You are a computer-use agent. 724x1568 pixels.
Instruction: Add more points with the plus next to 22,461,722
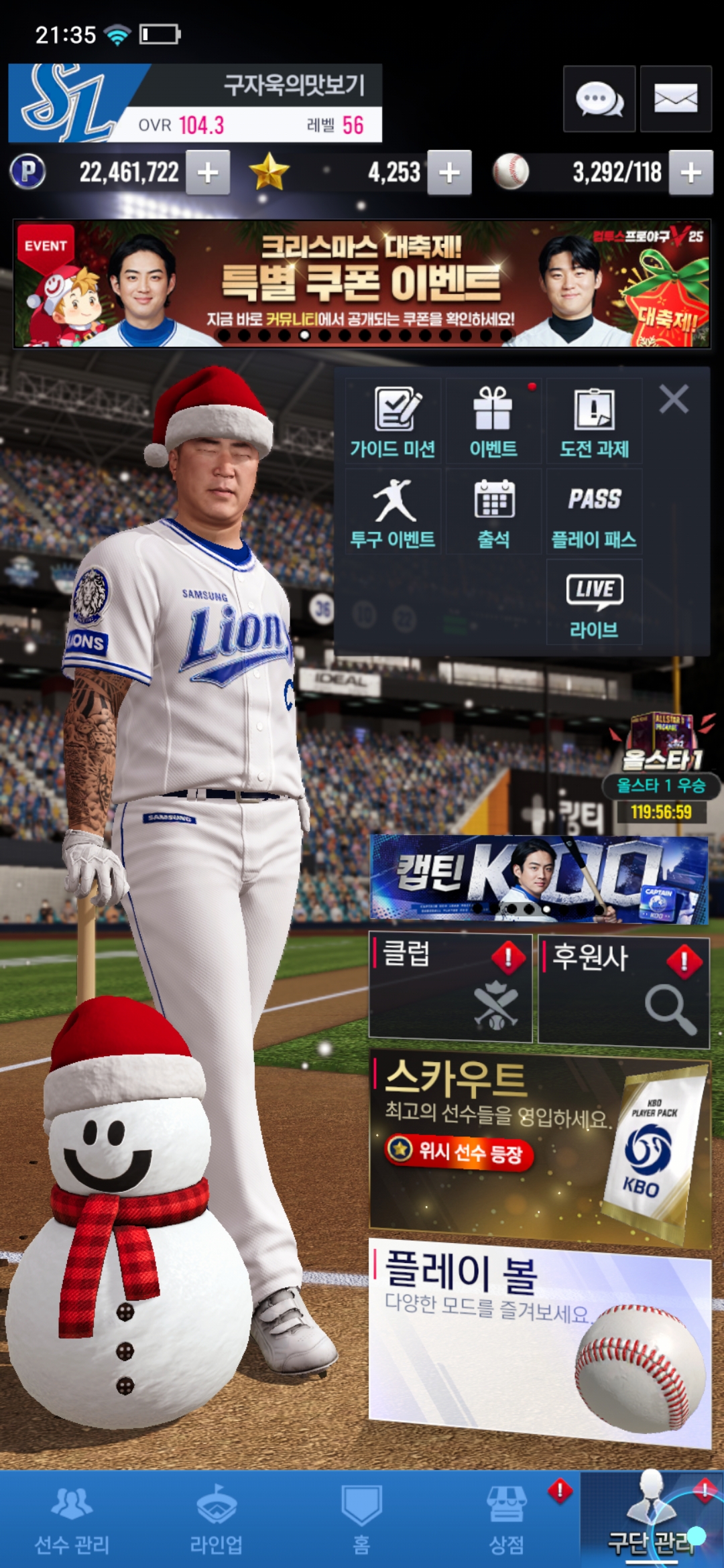(x=208, y=173)
